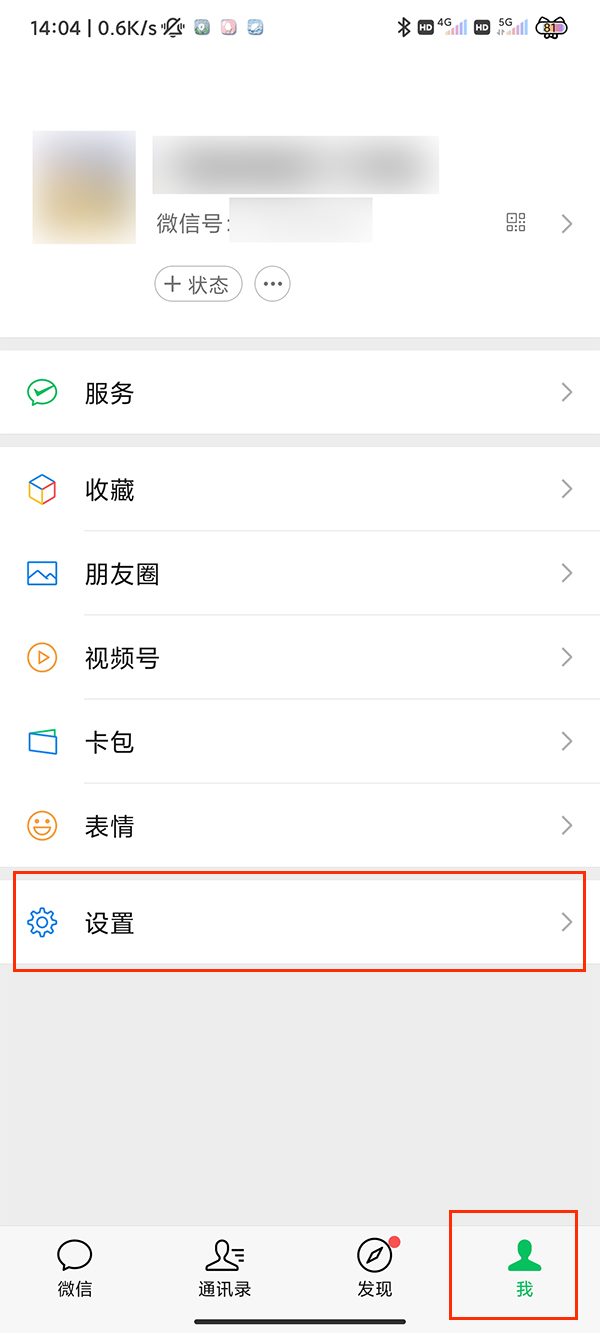Open the three-dot more options button
The image size is (600, 1333).
point(272,285)
